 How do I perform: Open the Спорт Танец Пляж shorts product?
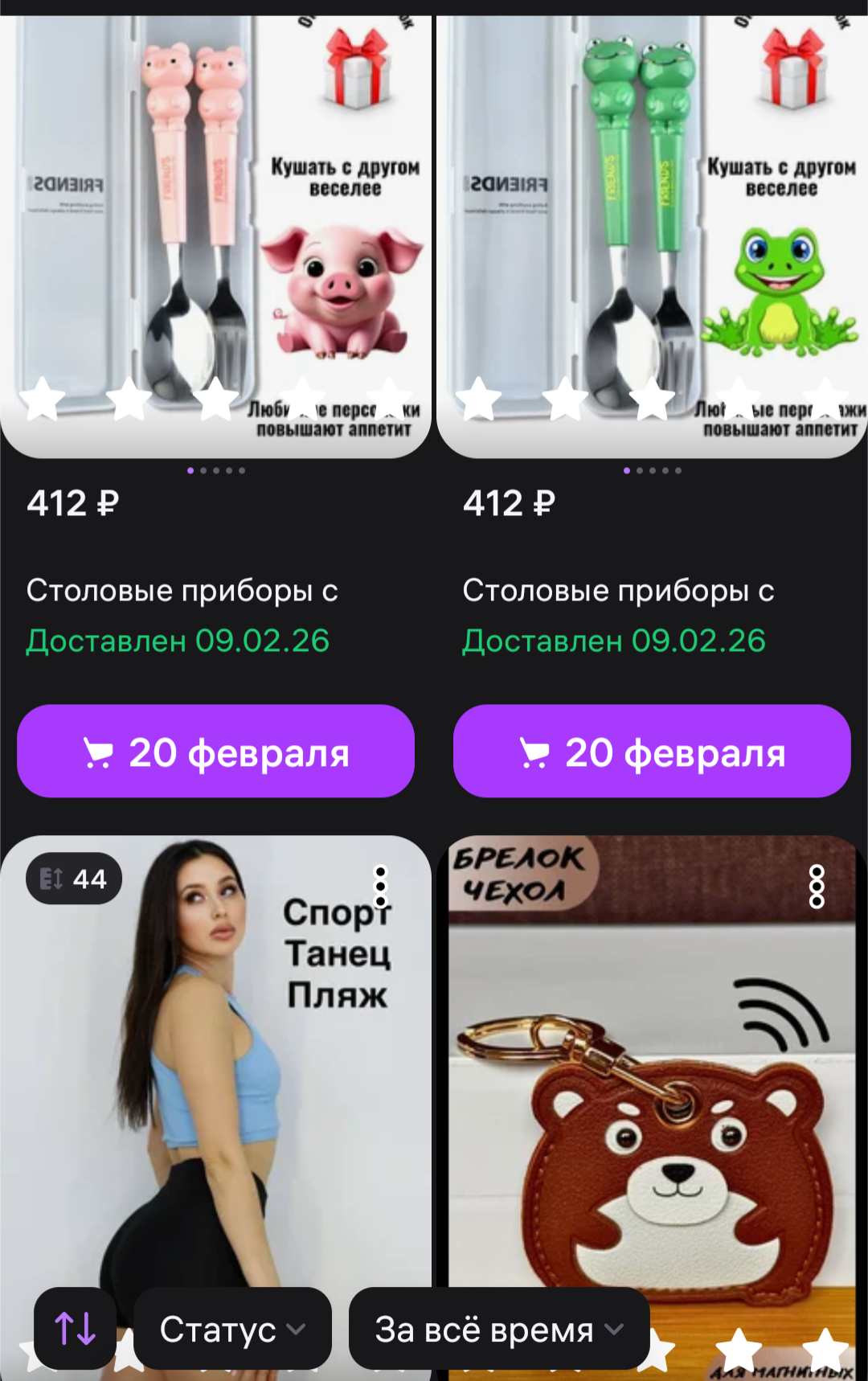click(215, 1085)
